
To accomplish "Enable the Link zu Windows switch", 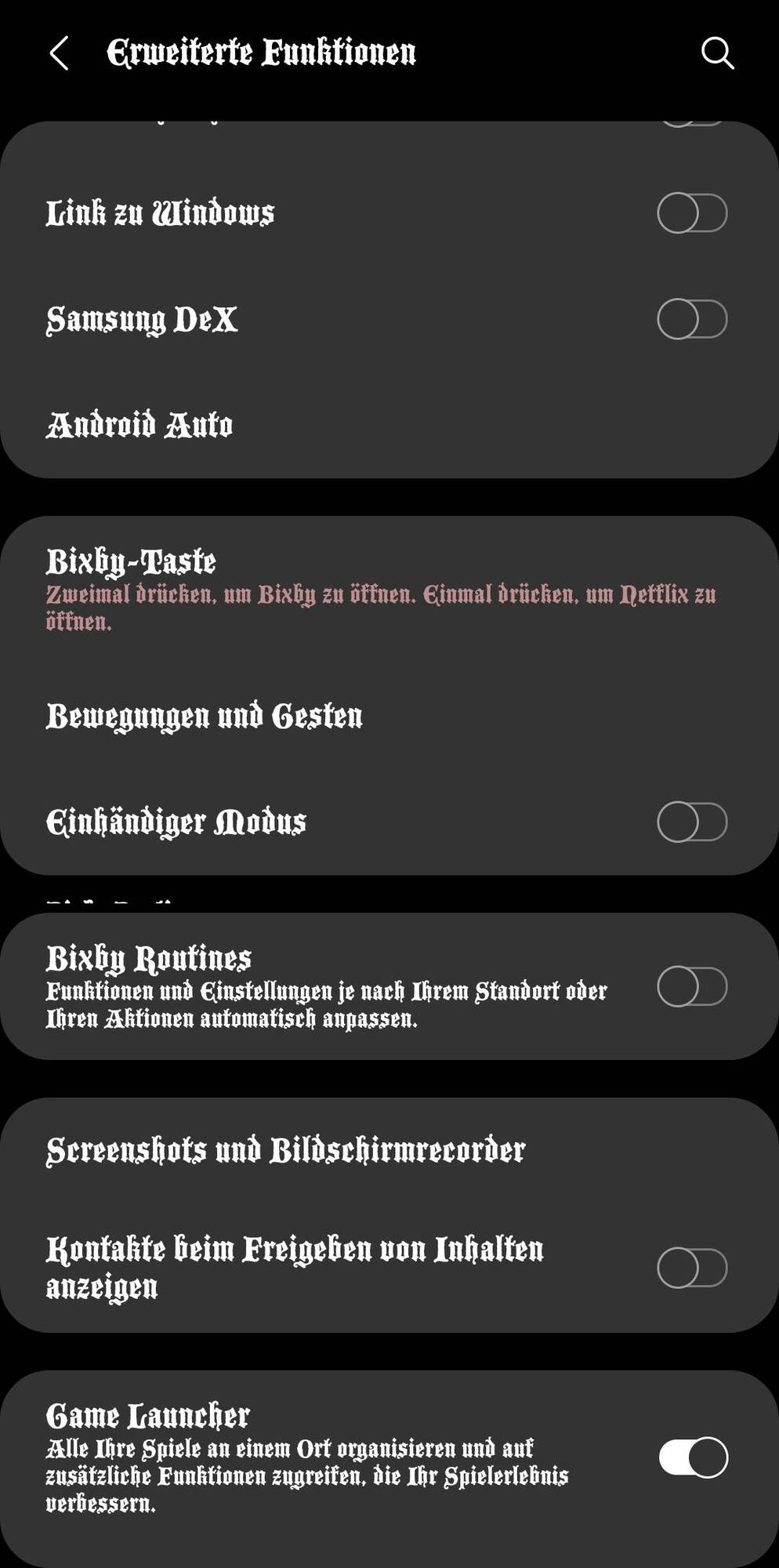I will pyautogui.click(x=692, y=213).
